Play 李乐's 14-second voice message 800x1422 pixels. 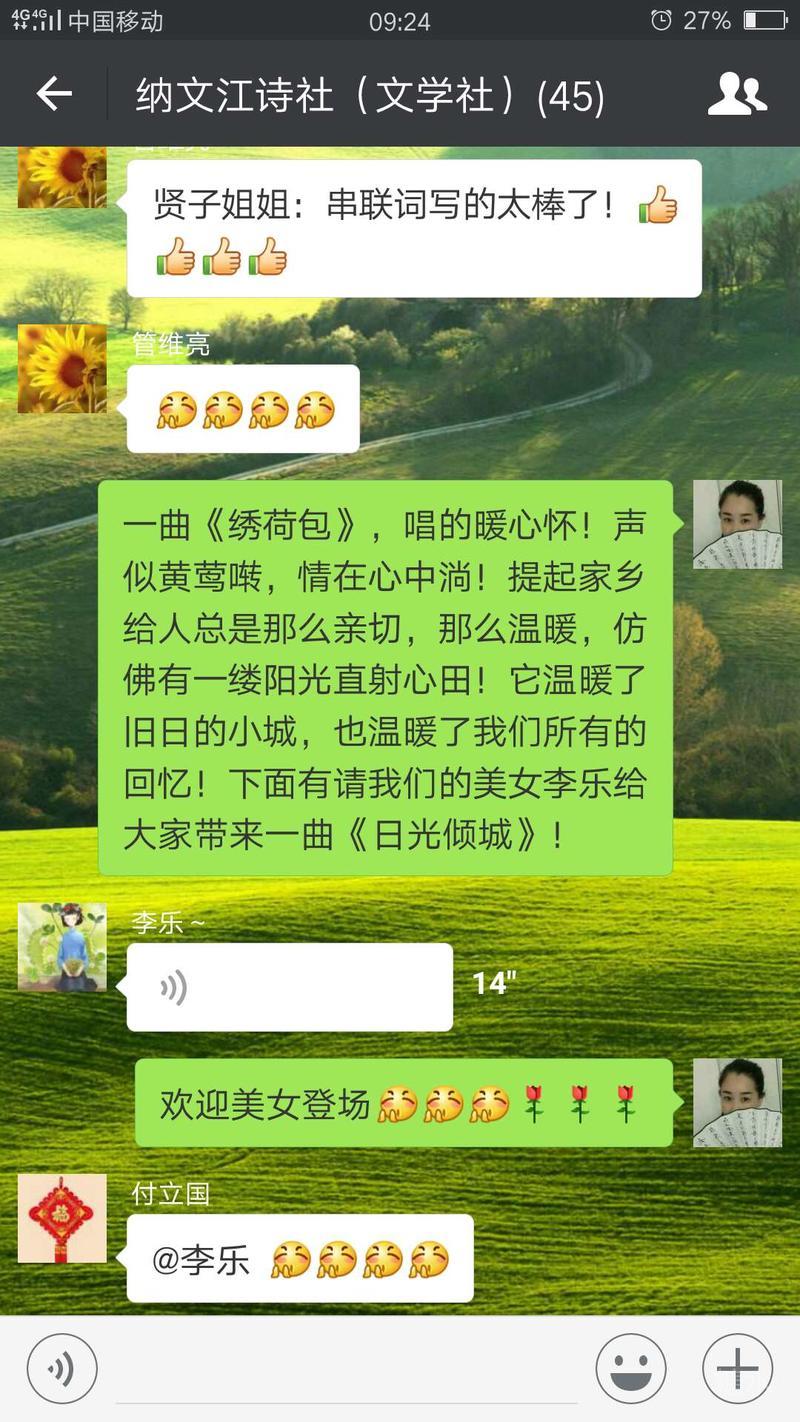point(289,987)
